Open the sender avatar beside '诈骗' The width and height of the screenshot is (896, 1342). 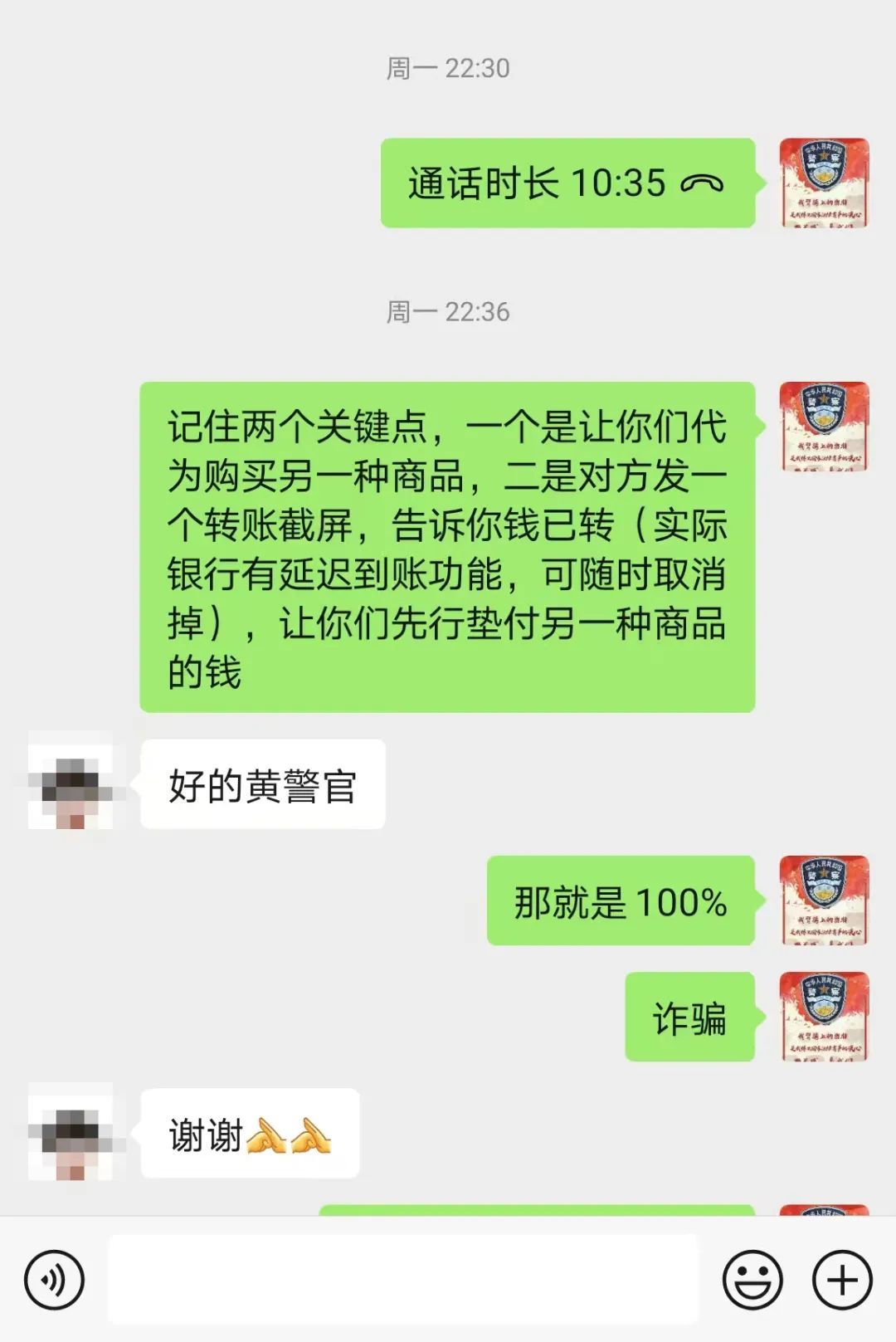click(x=824, y=1017)
